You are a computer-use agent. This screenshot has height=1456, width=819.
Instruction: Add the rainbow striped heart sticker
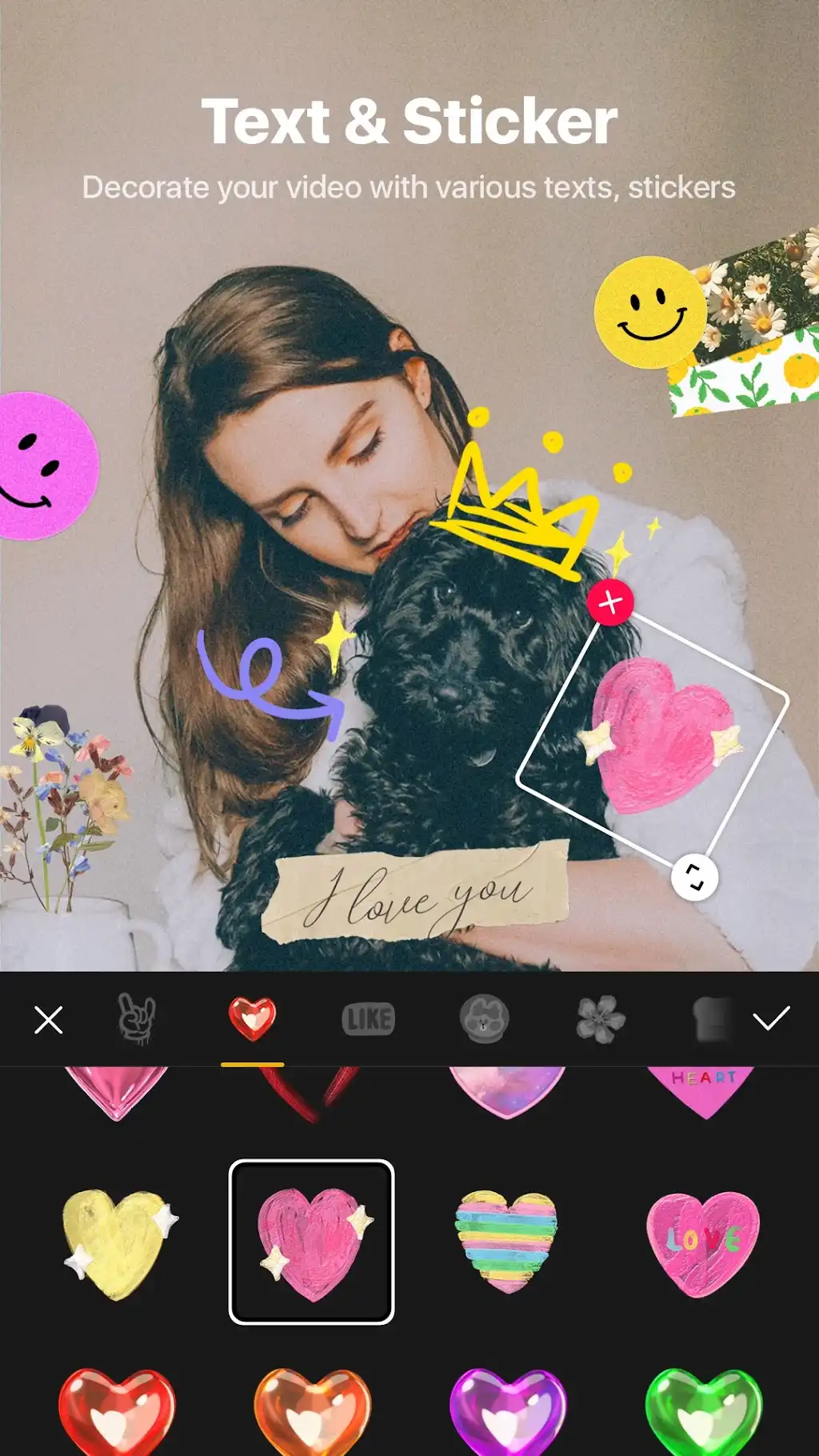click(506, 1242)
